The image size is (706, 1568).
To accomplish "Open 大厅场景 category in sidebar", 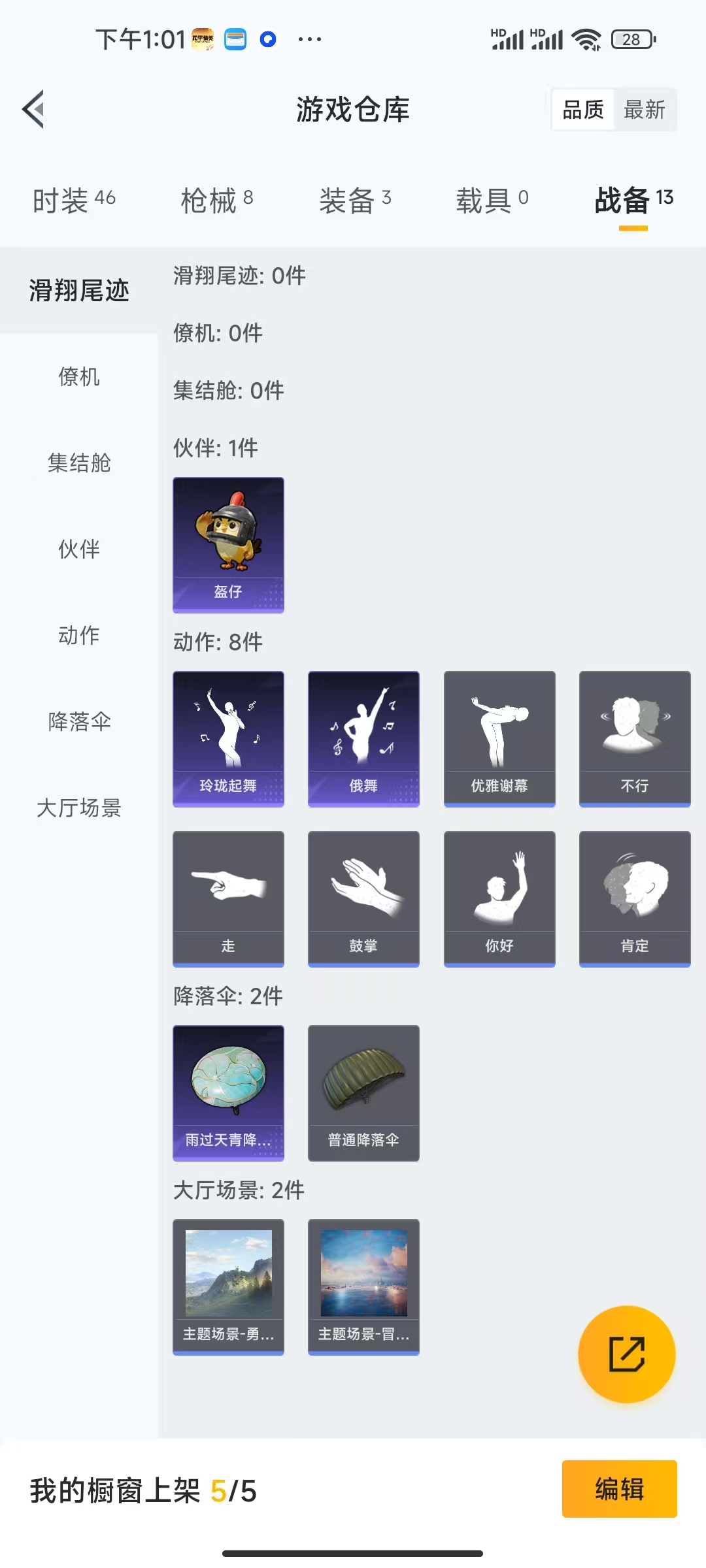I will [79, 808].
